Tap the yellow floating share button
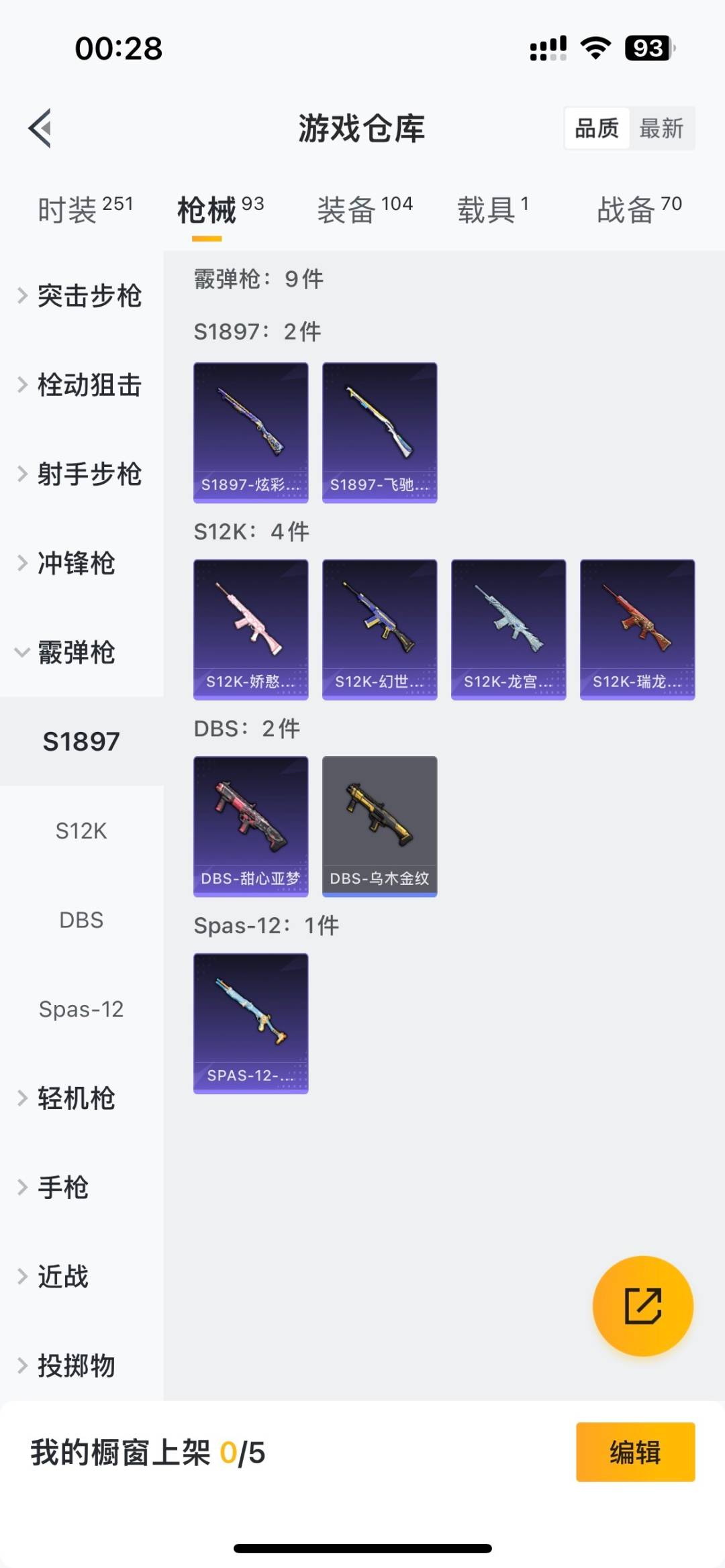725x1568 pixels. (x=643, y=1306)
